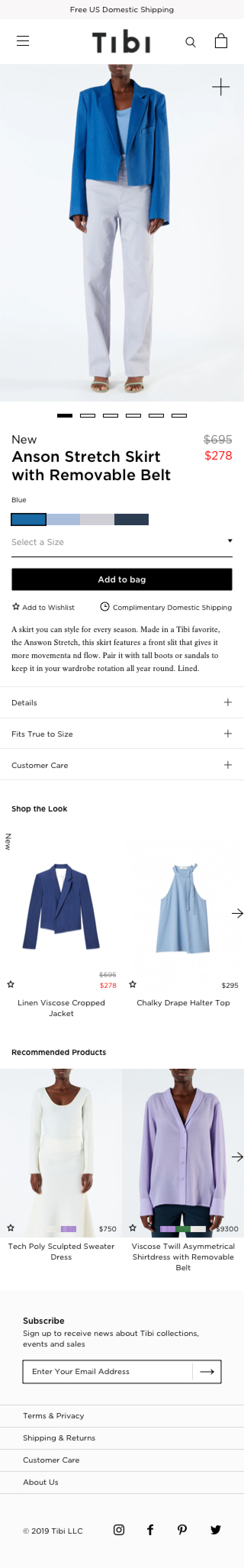Expand the product Customer Care section
This screenshot has width=244, height=1568.
click(122, 765)
